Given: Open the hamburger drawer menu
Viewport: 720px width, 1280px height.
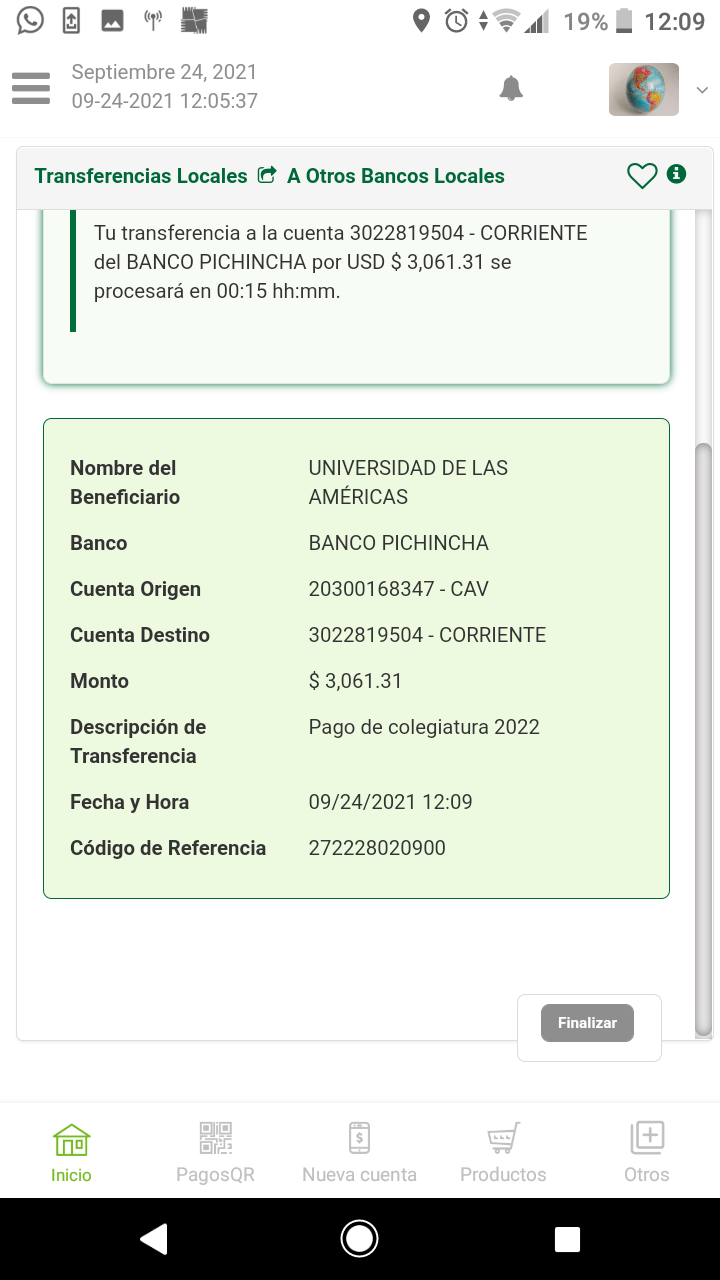Looking at the screenshot, I should tap(31, 88).
